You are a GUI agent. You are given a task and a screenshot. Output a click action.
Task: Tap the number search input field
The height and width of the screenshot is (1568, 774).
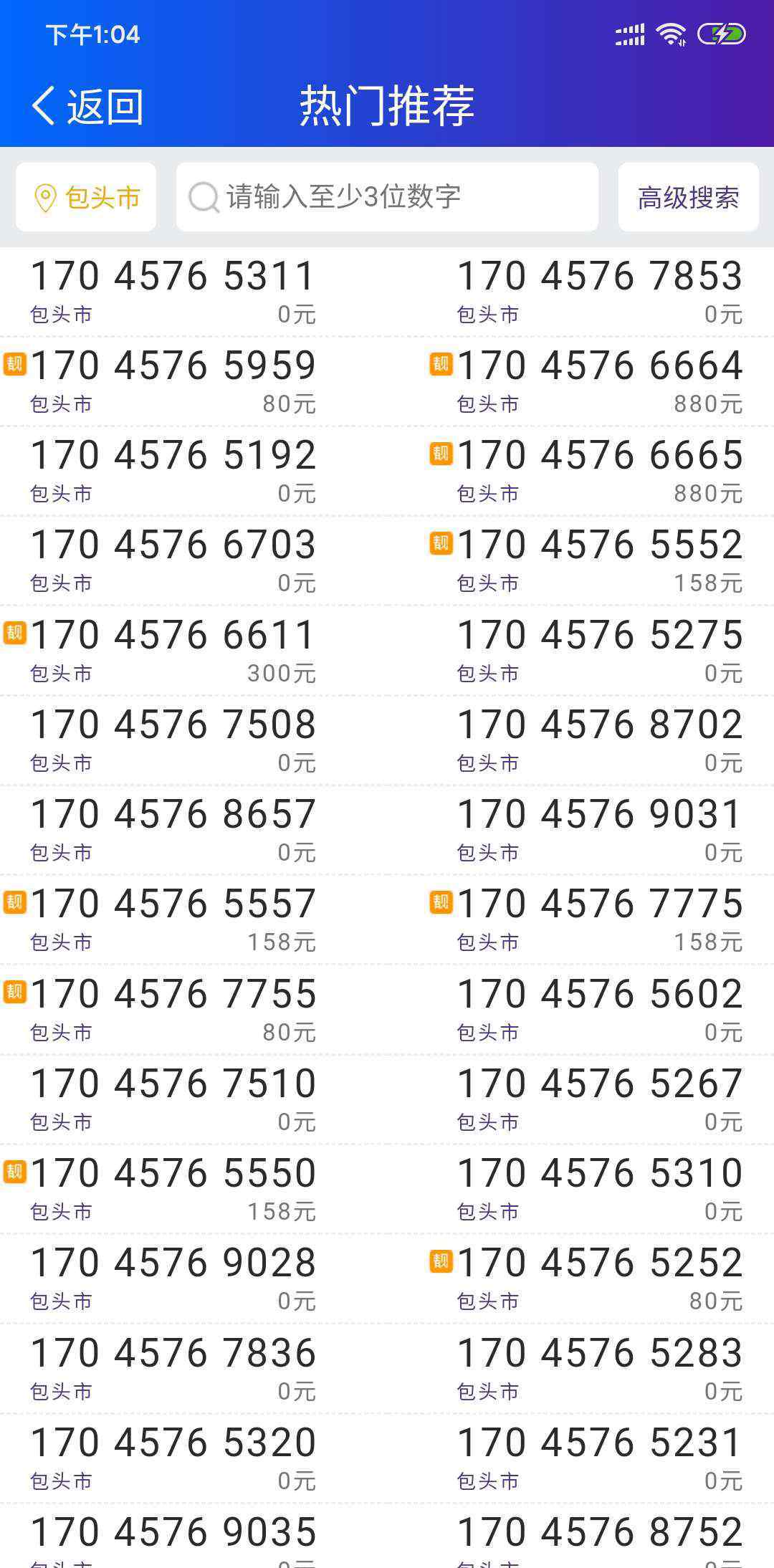click(387, 197)
